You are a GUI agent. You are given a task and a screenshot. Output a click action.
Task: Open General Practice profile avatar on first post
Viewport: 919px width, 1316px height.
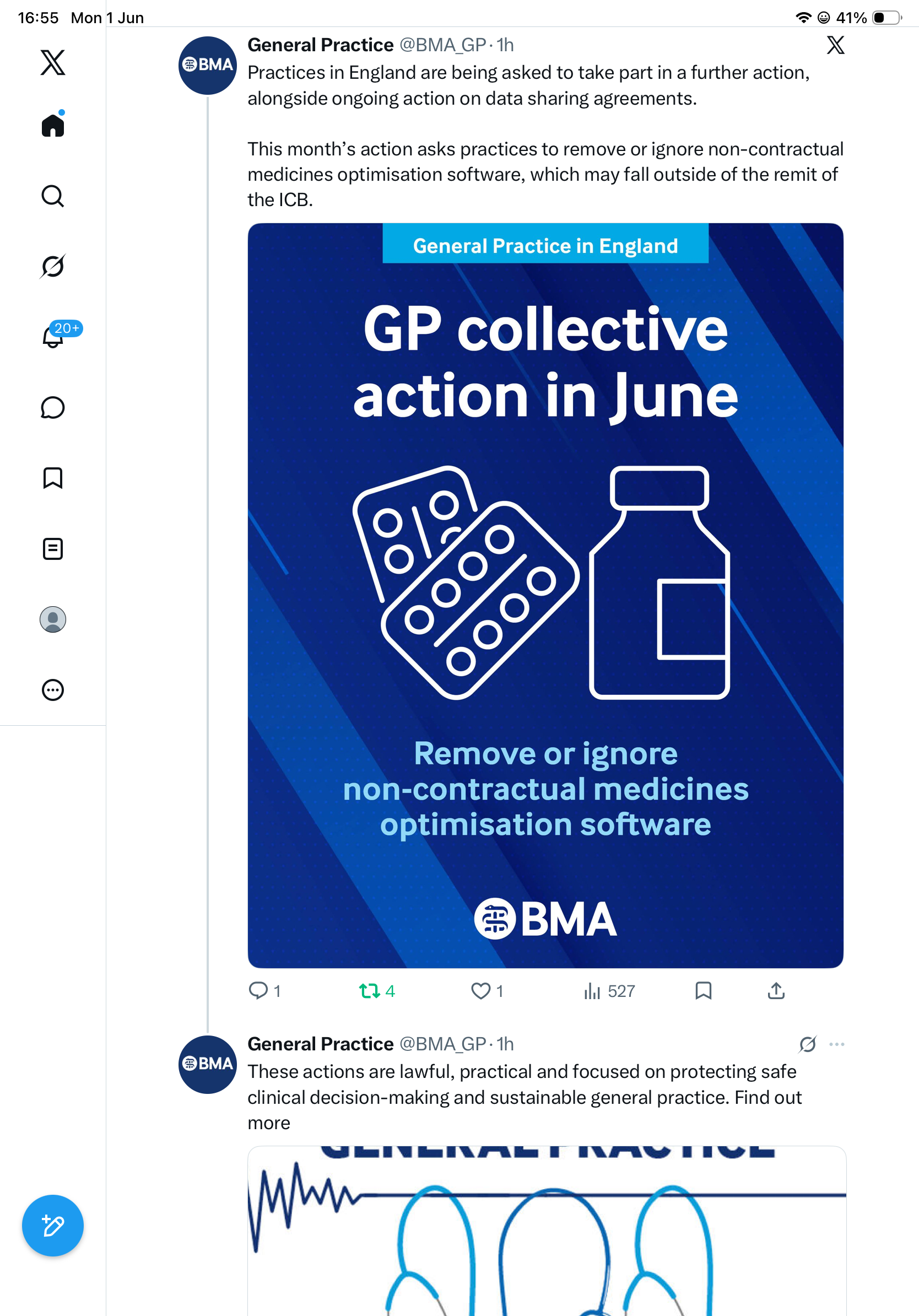click(207, 66)
